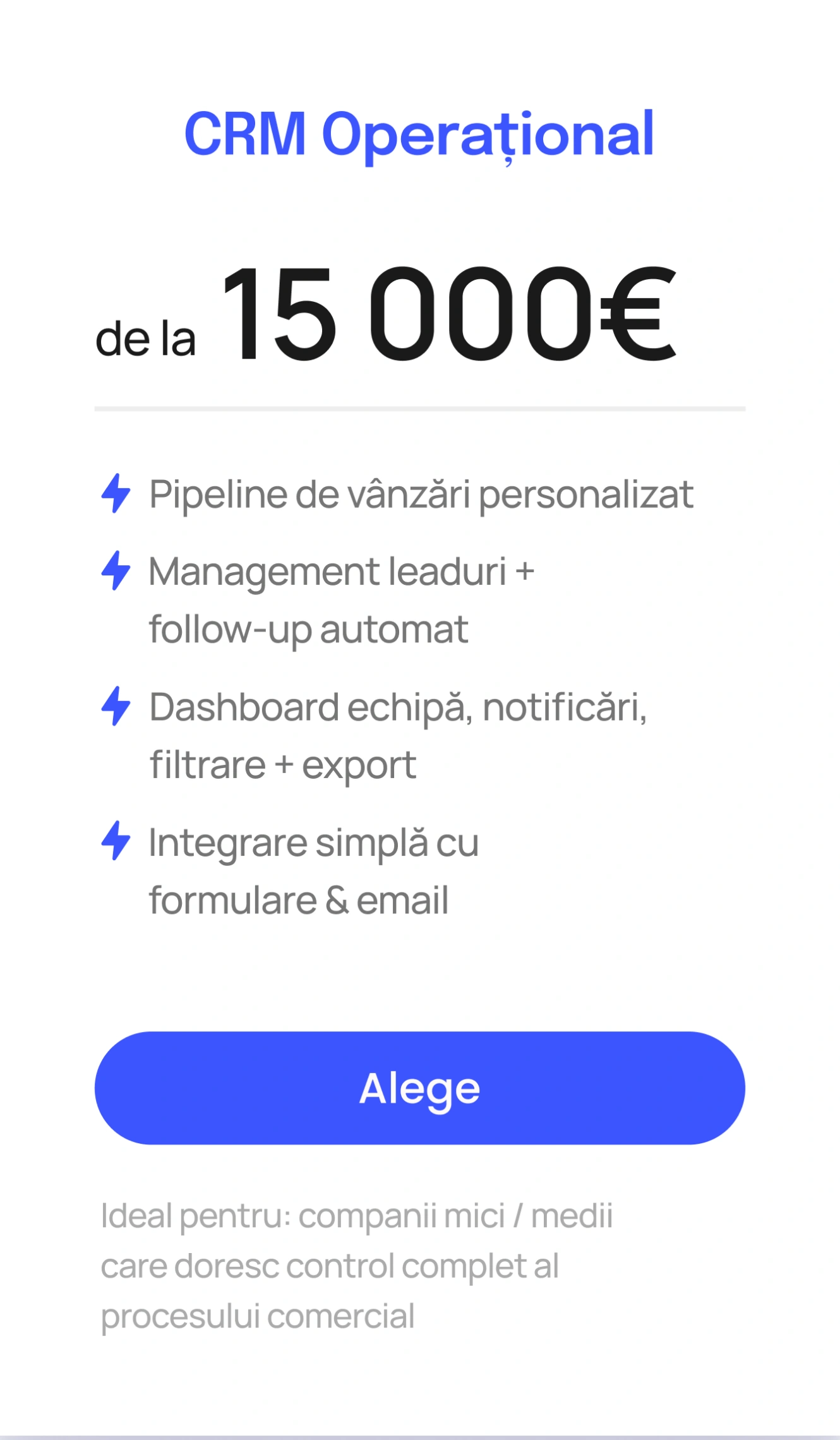
Task: Tap the Alege button for CRM Operațional
Action: pyautogui.click(x=419, y=1088)
